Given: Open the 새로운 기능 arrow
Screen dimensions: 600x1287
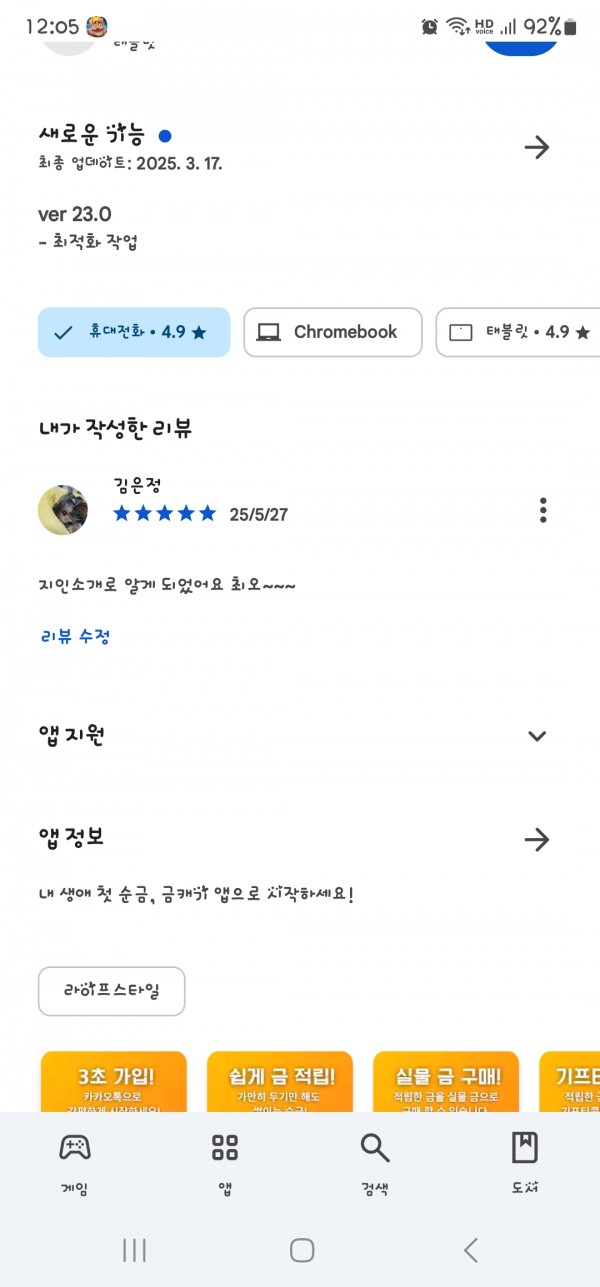Looking at the screenshot, I should (537, 148).
